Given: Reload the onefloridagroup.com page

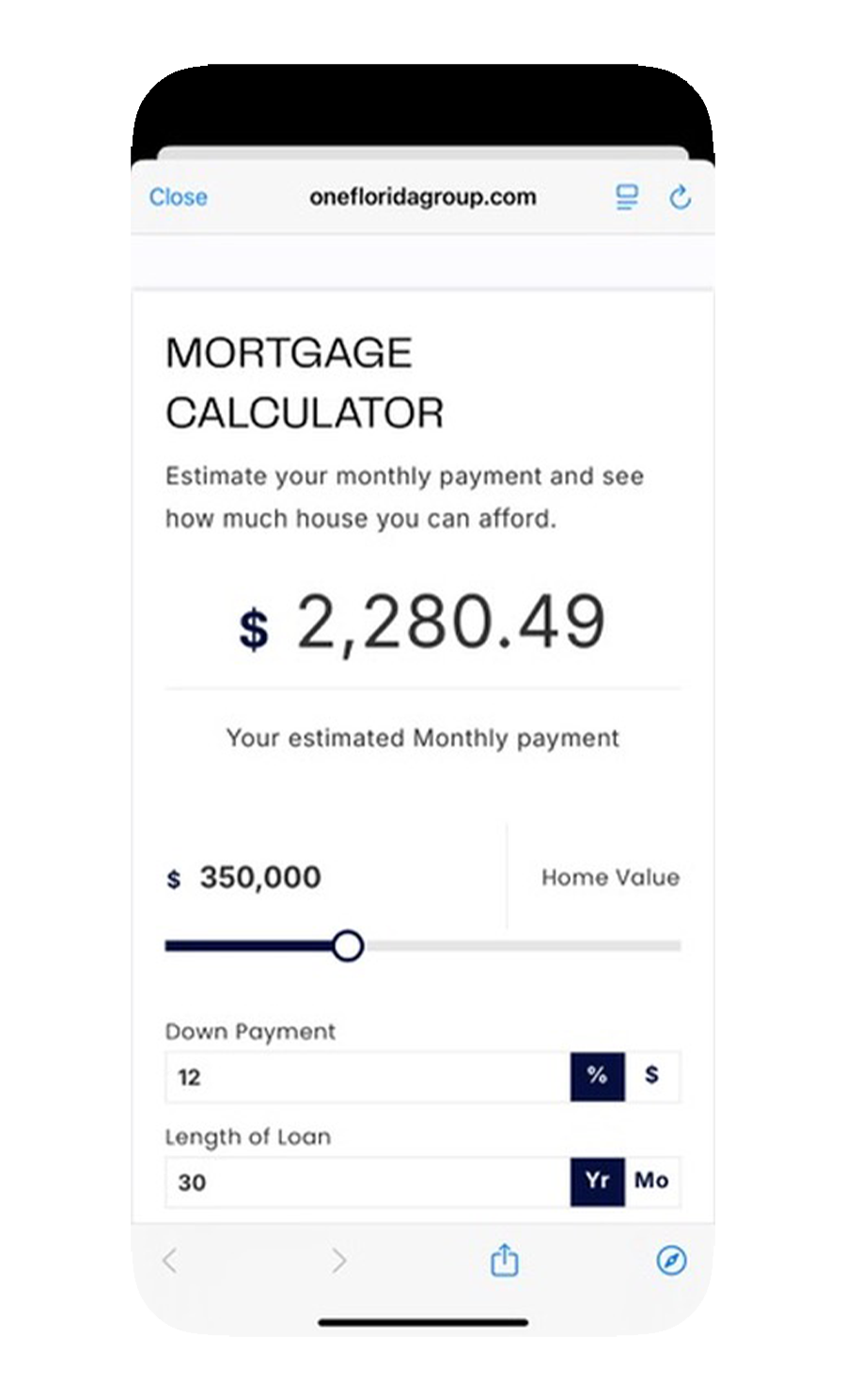Looking at the screenshot, I should (x=680, y=197).
